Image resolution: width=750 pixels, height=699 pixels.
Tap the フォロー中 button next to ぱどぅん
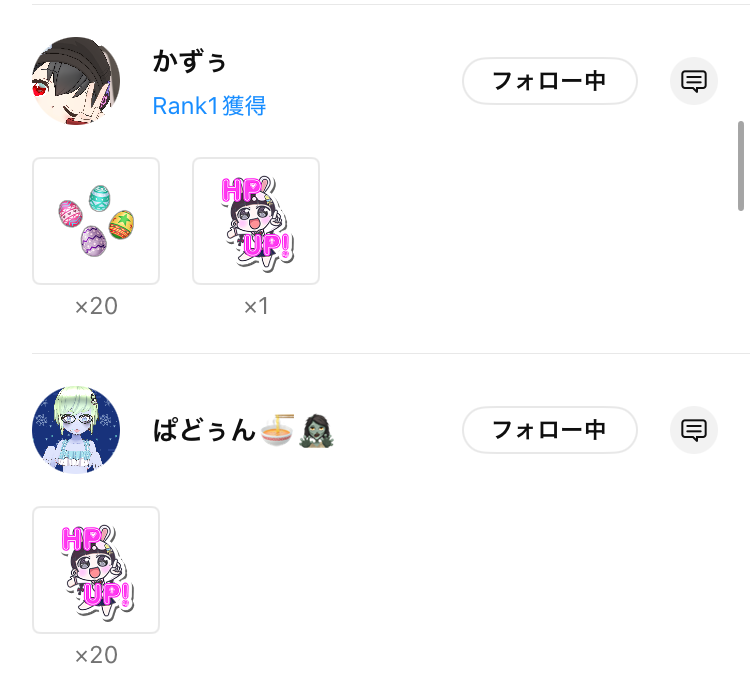tap(549, 430)
